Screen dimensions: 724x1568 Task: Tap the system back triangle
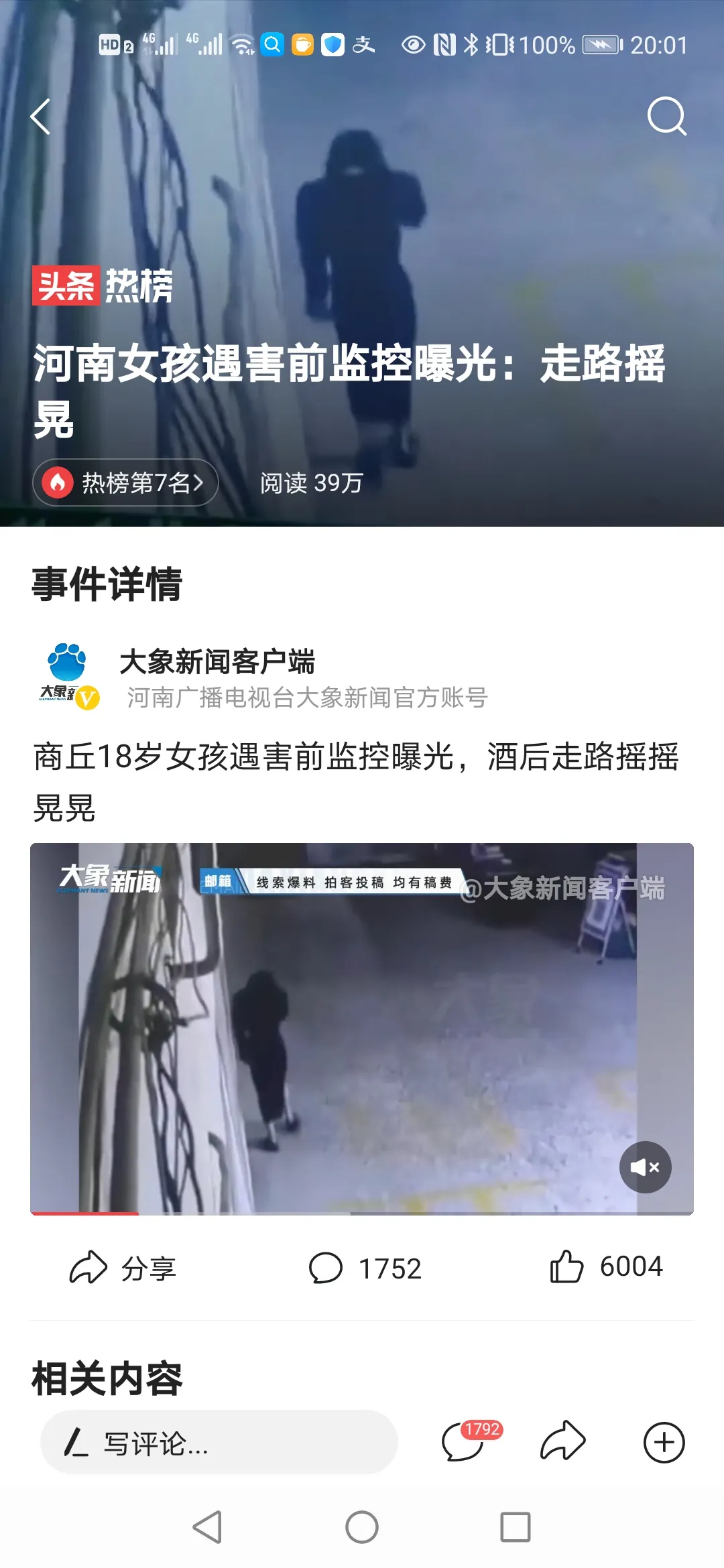pyautogui.click(x=208, y=1527)
